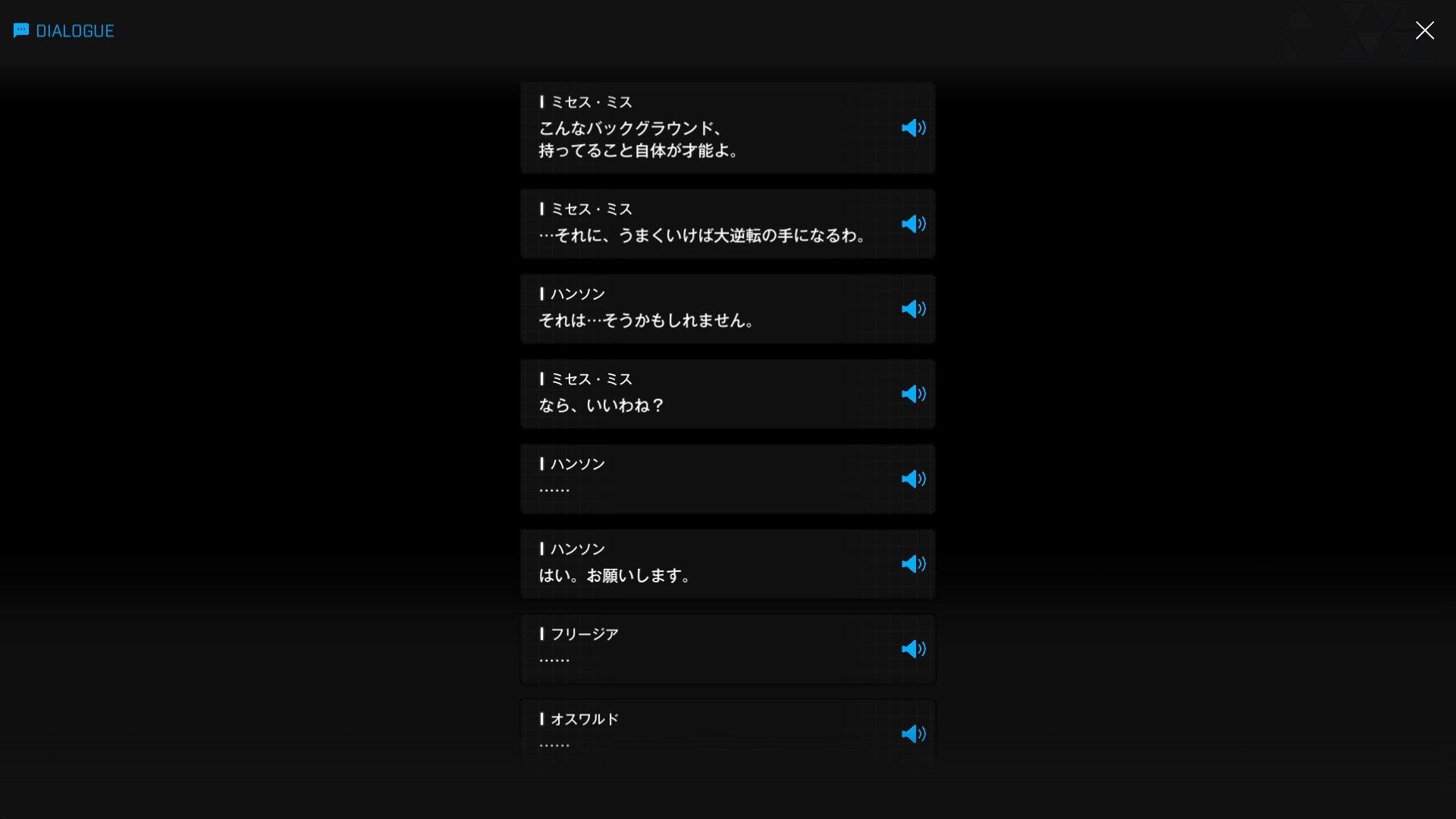Play voice for 'こんなバックグラウンド' line
Screen dimensions: 1456x819
click(x=913, y=128)
